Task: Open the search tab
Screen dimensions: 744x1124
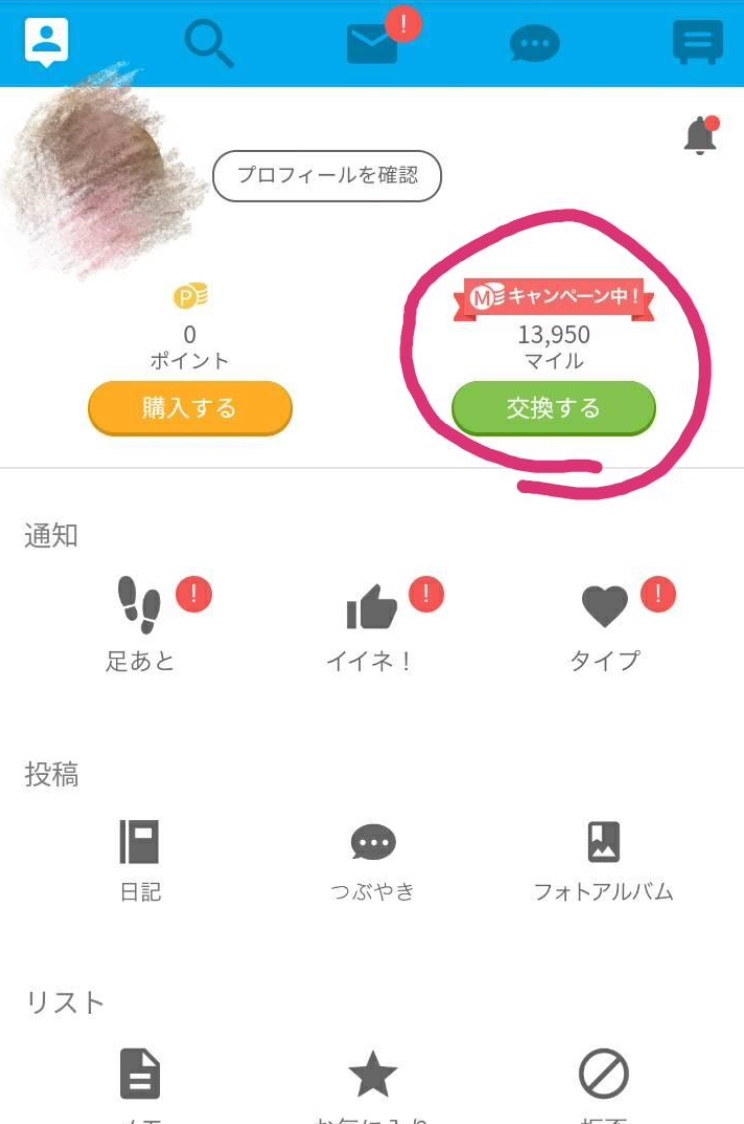Action: pos(209,43)
